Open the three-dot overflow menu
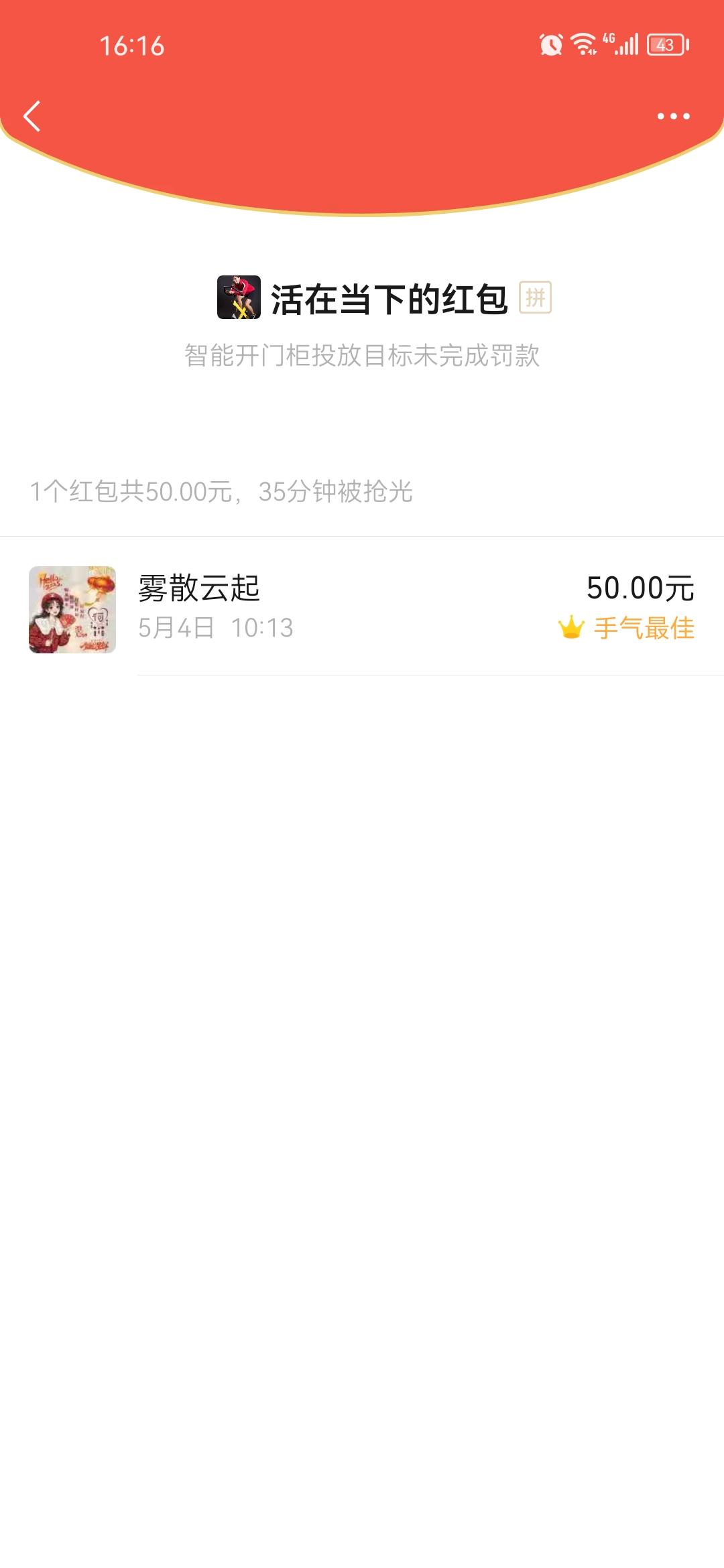 [x=673, y=117]
